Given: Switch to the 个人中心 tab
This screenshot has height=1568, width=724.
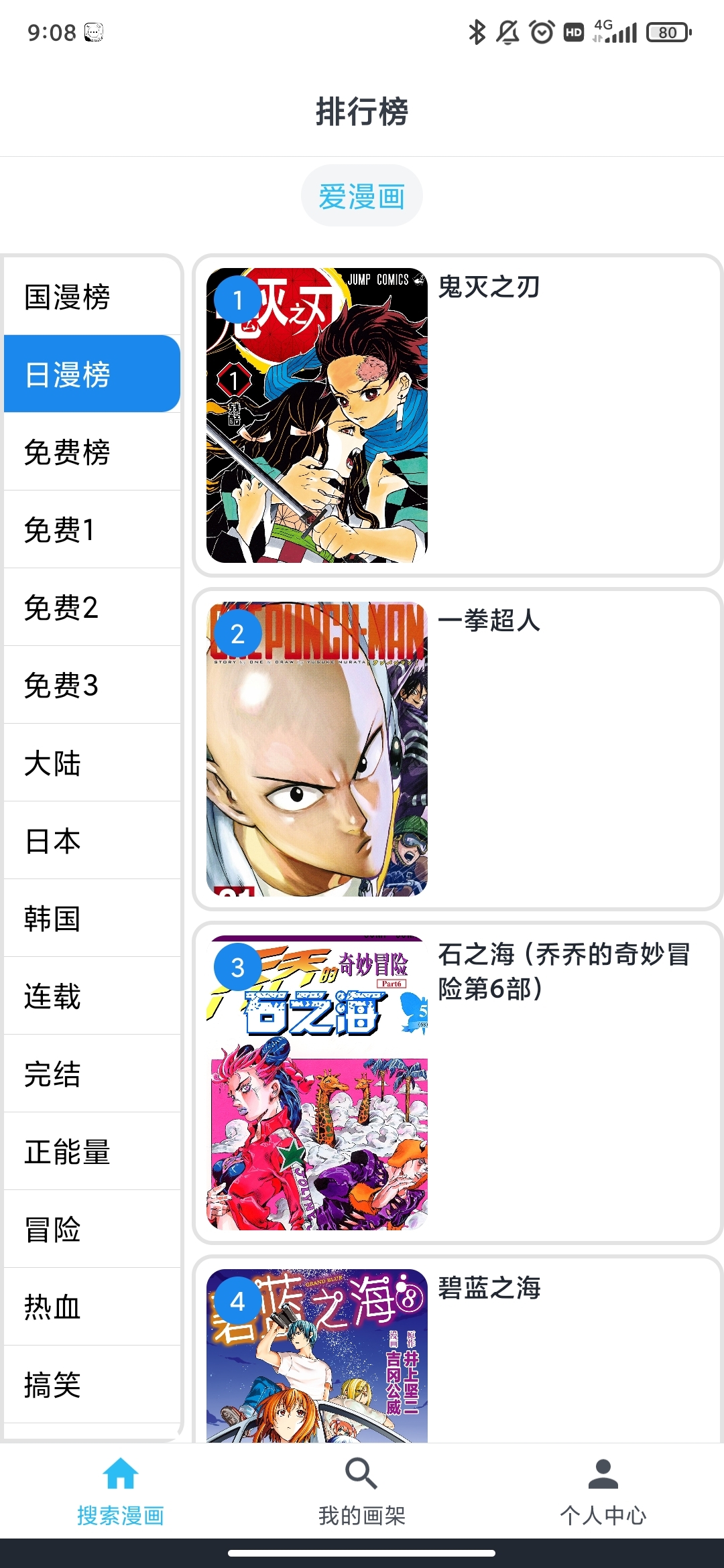Looking at the screenshot, I should pos(603,1489).
